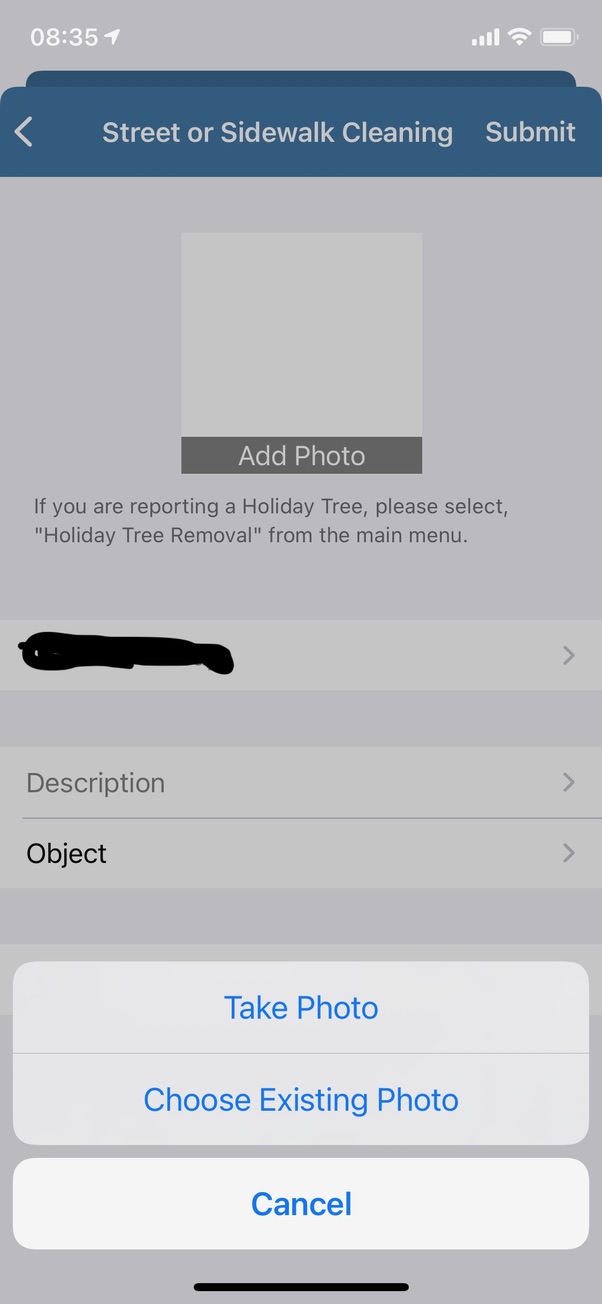Tap the Add Photo tile
The height and width of the screenshot is (1304, 602).
click(301, 353)
